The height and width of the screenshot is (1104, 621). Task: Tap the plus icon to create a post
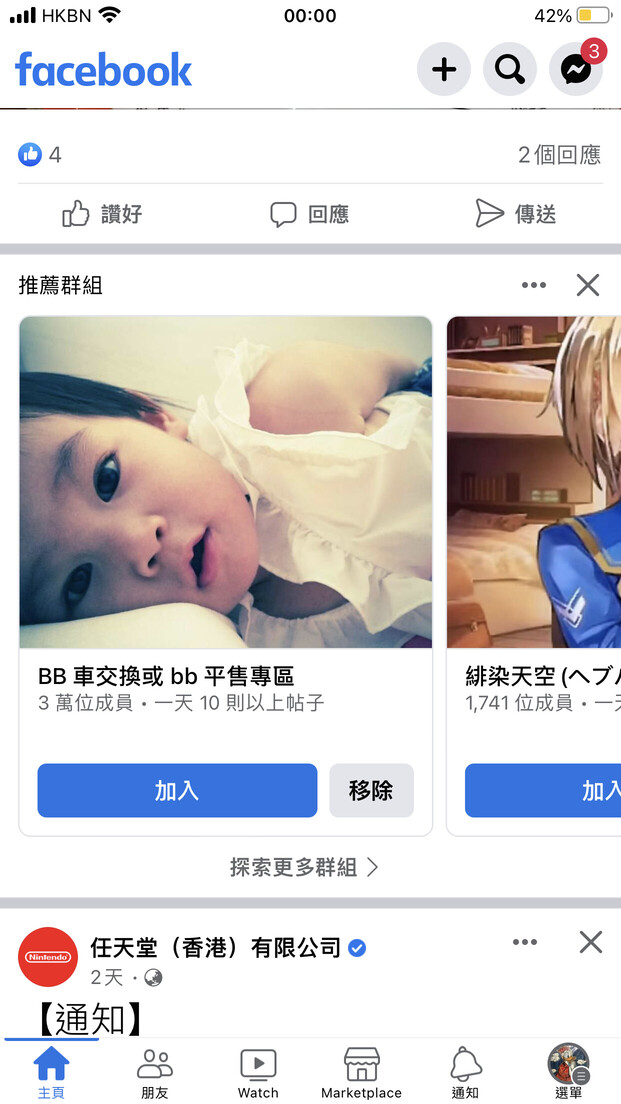(x=444, y=69)
